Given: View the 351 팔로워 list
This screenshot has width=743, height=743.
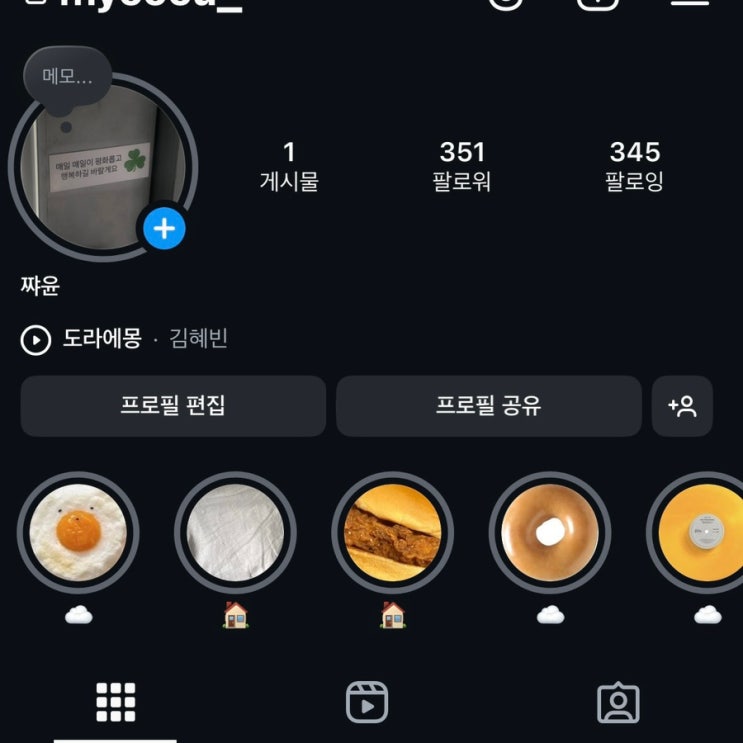Looking at the screenshot, I should click(462, 166).
